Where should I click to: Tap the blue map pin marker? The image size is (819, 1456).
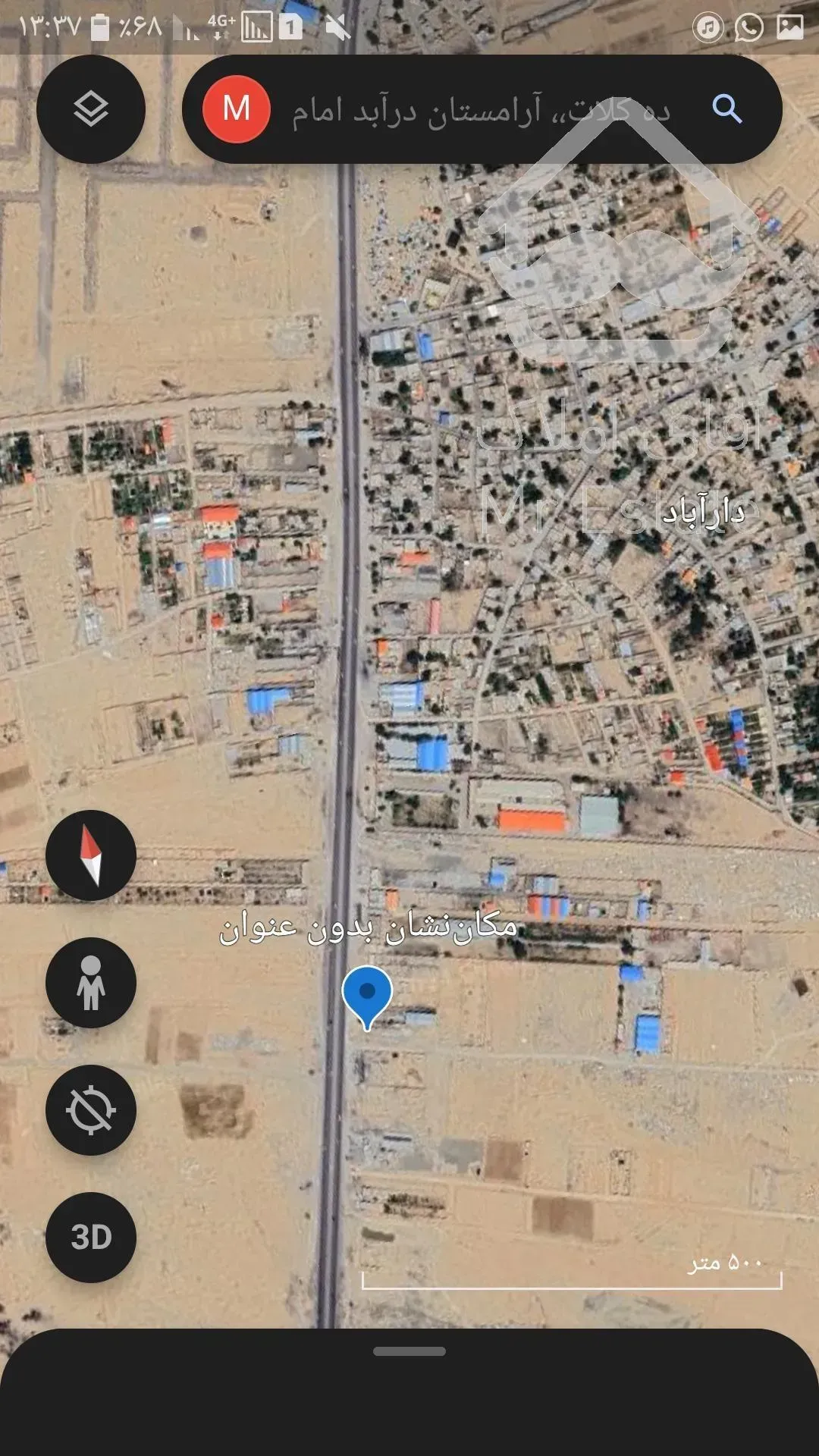368,993
